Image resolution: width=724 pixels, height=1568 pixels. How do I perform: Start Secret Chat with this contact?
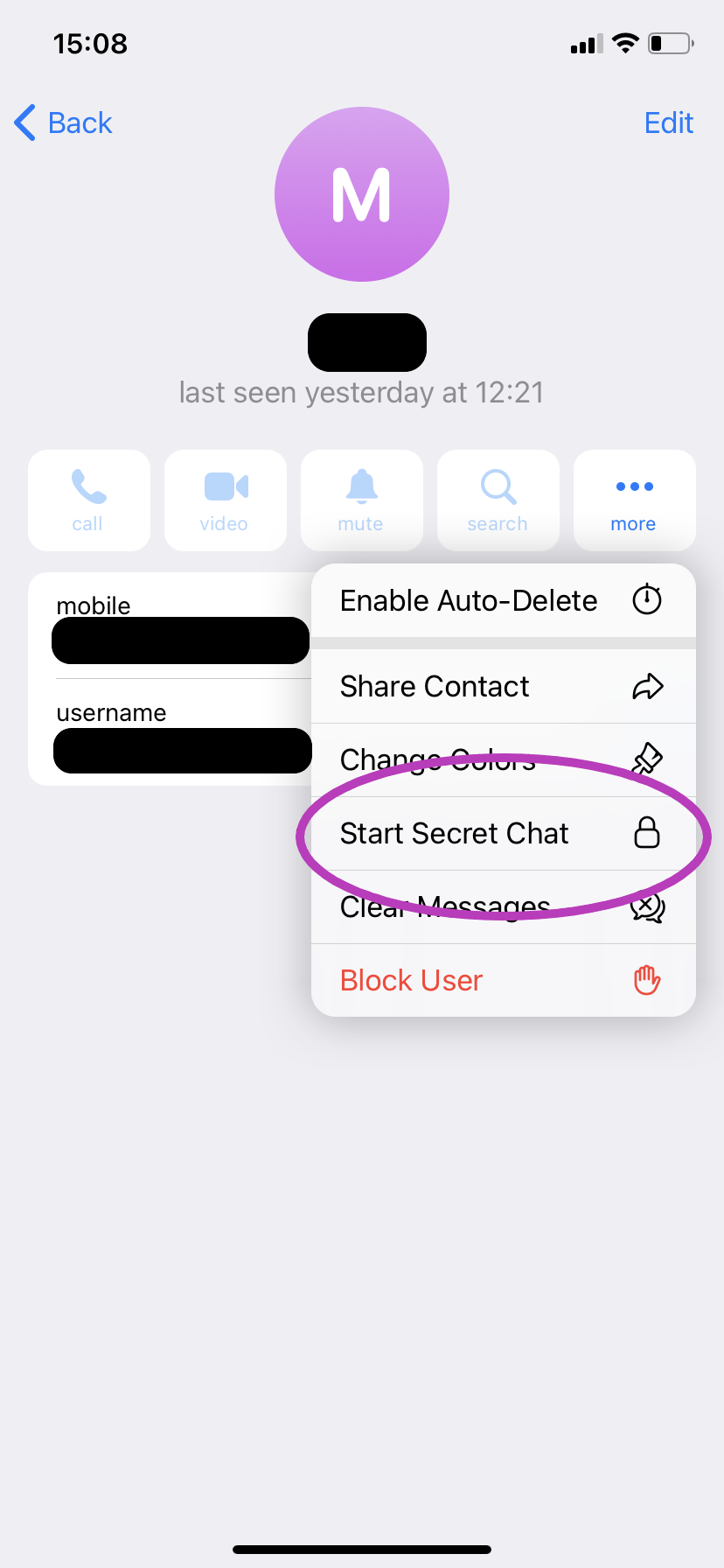503,833
